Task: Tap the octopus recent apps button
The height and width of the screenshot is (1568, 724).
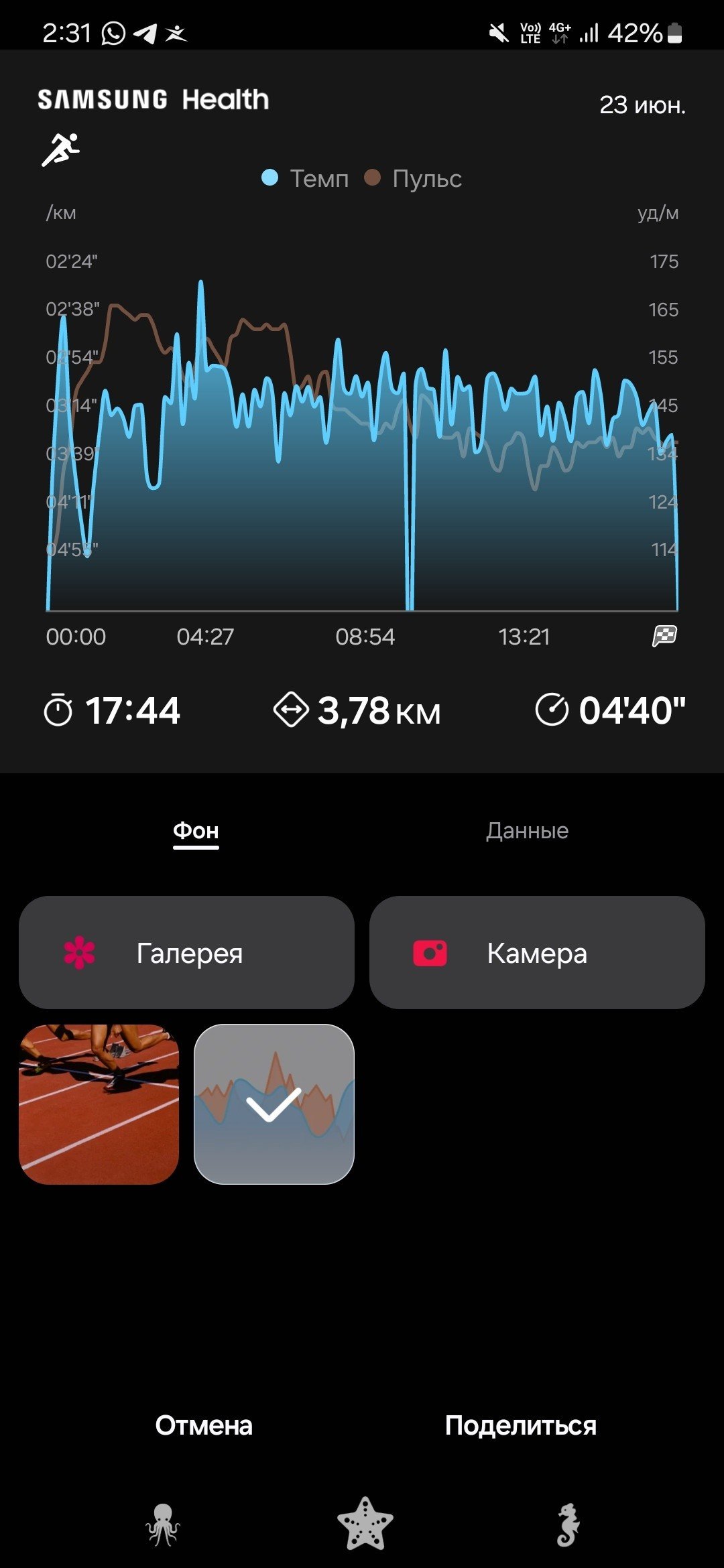Action: click(163, 1525)
